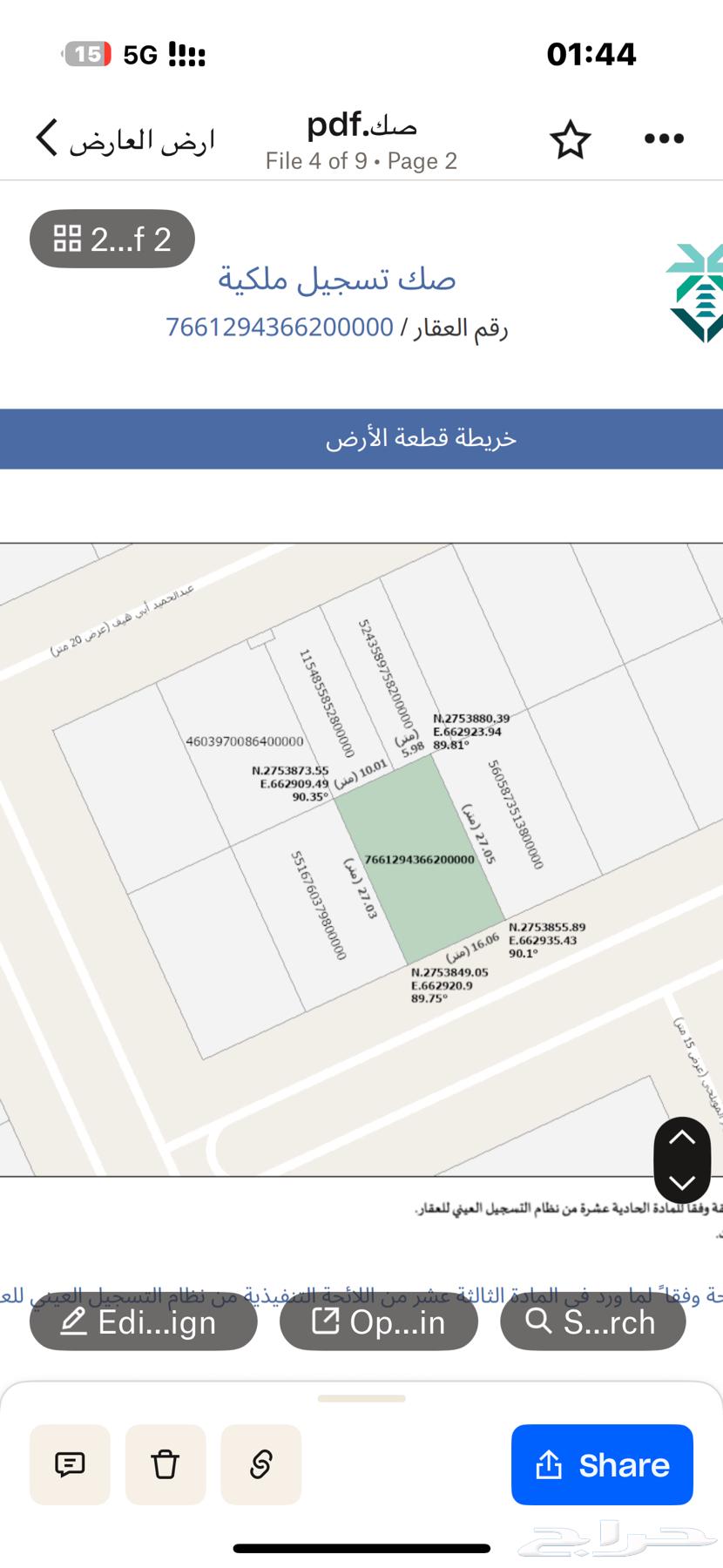Open the page thumbnail grid showing 2 of 2
Screen dimensions: 723x1568
tap(111, 237)
